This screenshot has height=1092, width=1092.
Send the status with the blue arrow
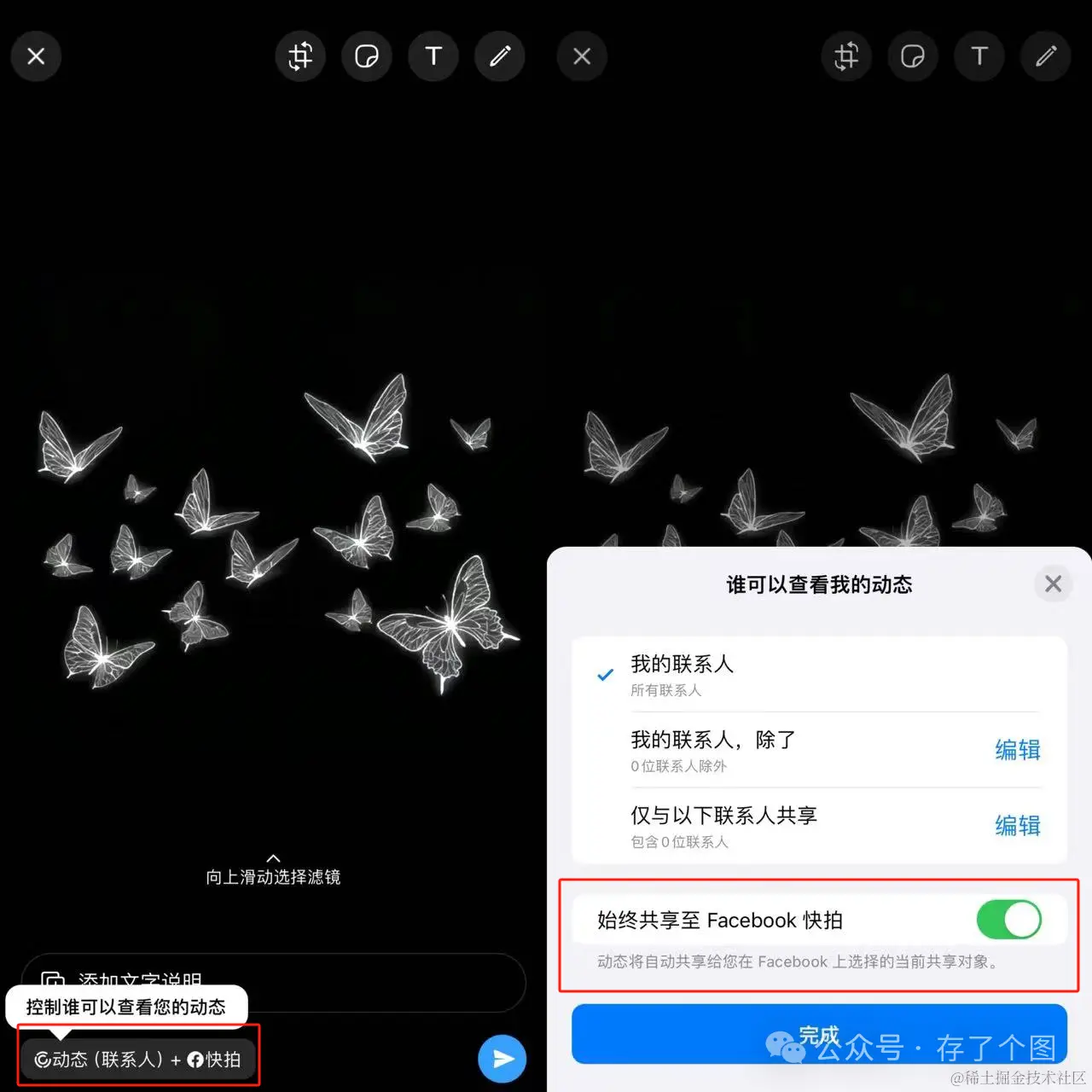coord(502,1059)
